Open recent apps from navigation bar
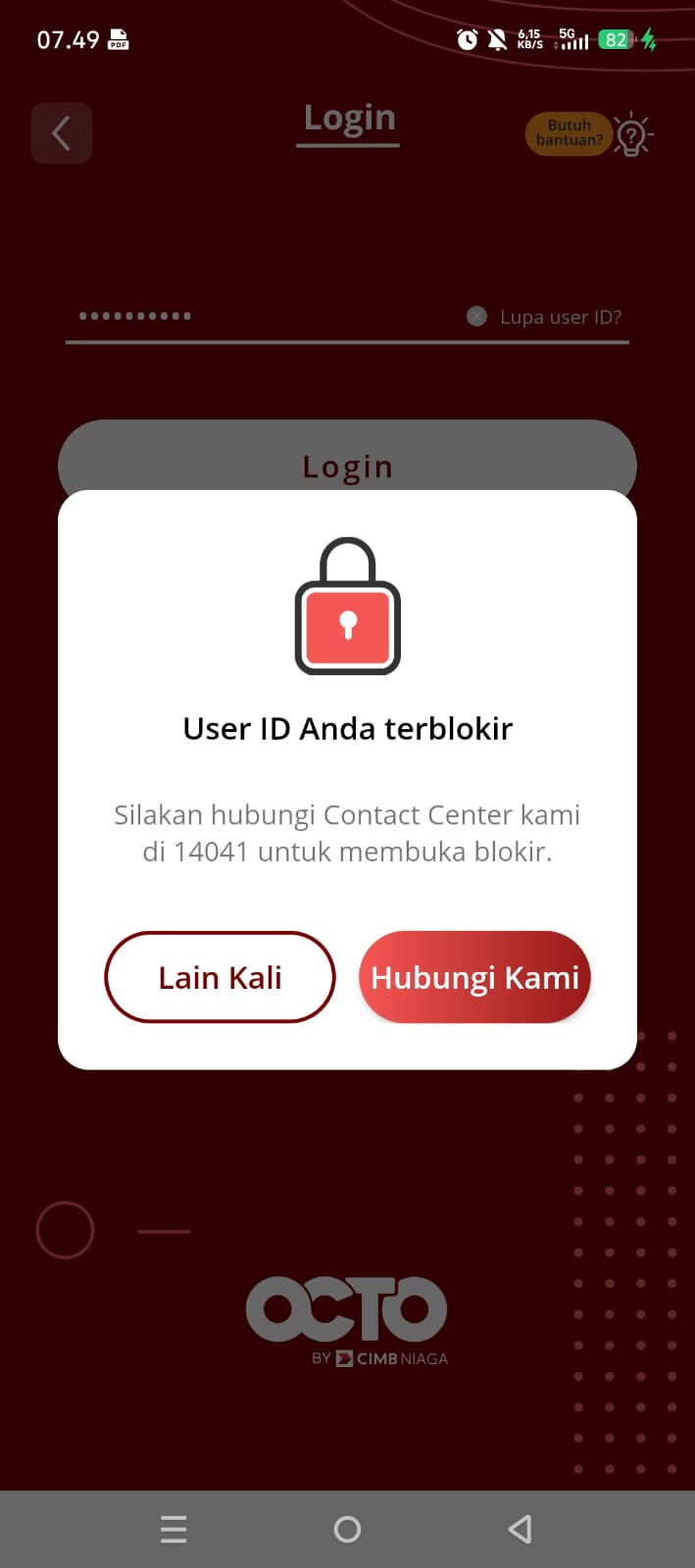This screenshot has width=695, height=1568. coord(174,1529)
